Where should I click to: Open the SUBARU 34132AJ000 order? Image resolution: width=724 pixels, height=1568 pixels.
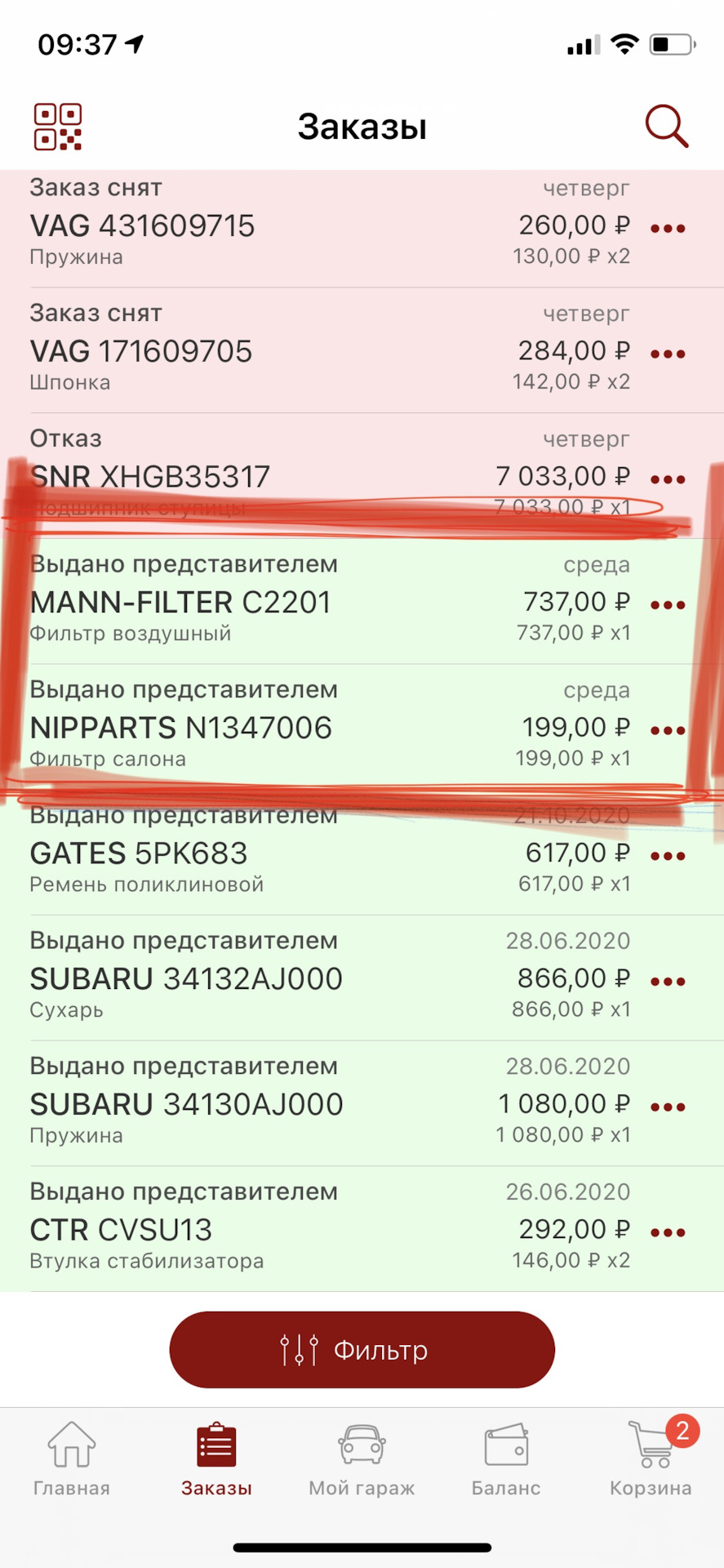[245, 978]
